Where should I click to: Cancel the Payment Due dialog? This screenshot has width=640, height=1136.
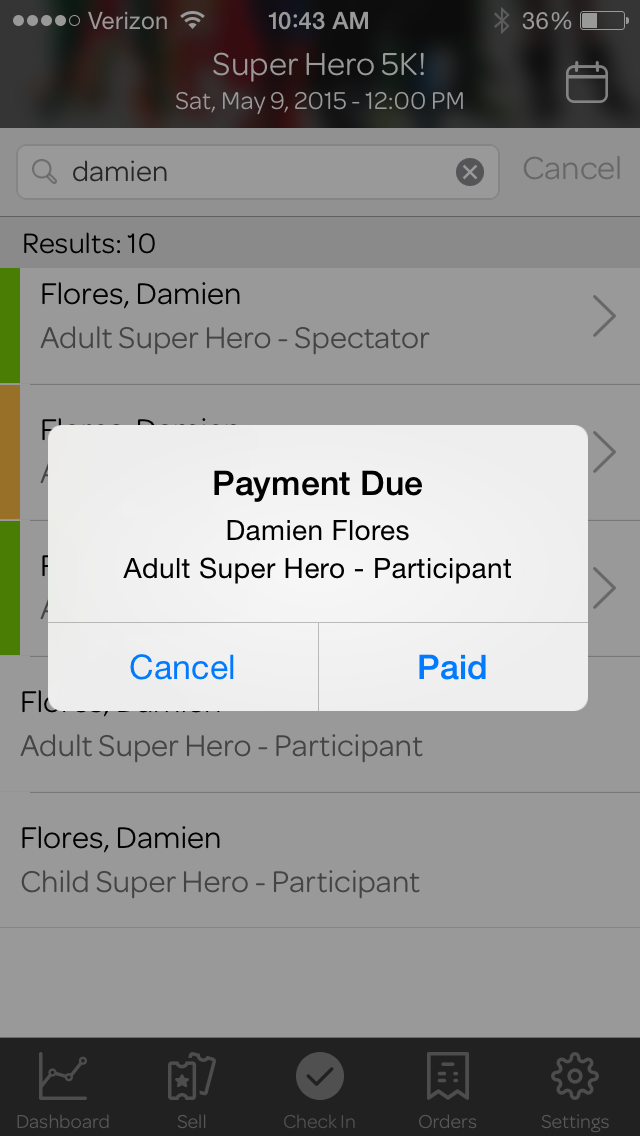[183, 667]
